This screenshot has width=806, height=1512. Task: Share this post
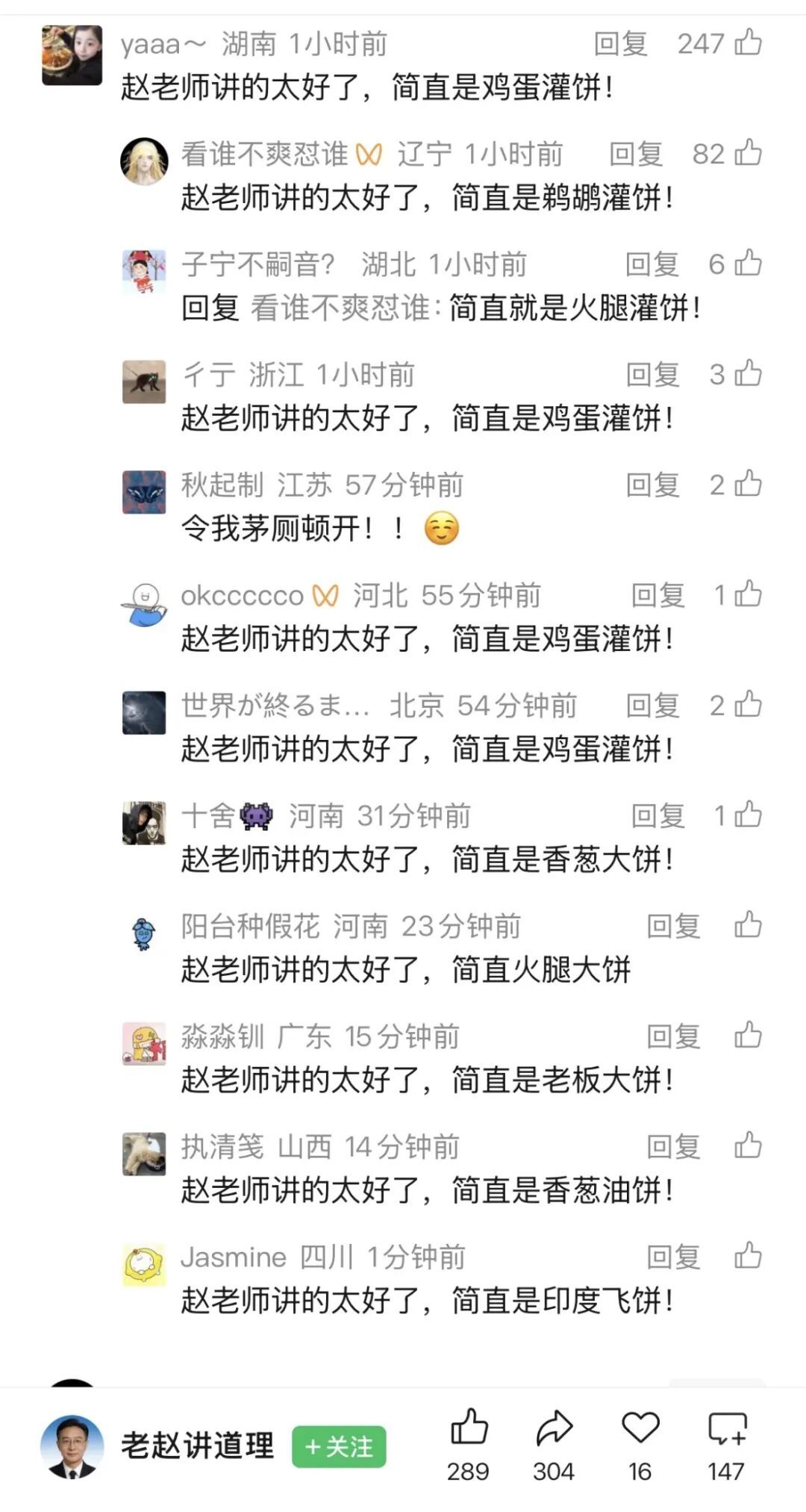tap(554, 1429)
